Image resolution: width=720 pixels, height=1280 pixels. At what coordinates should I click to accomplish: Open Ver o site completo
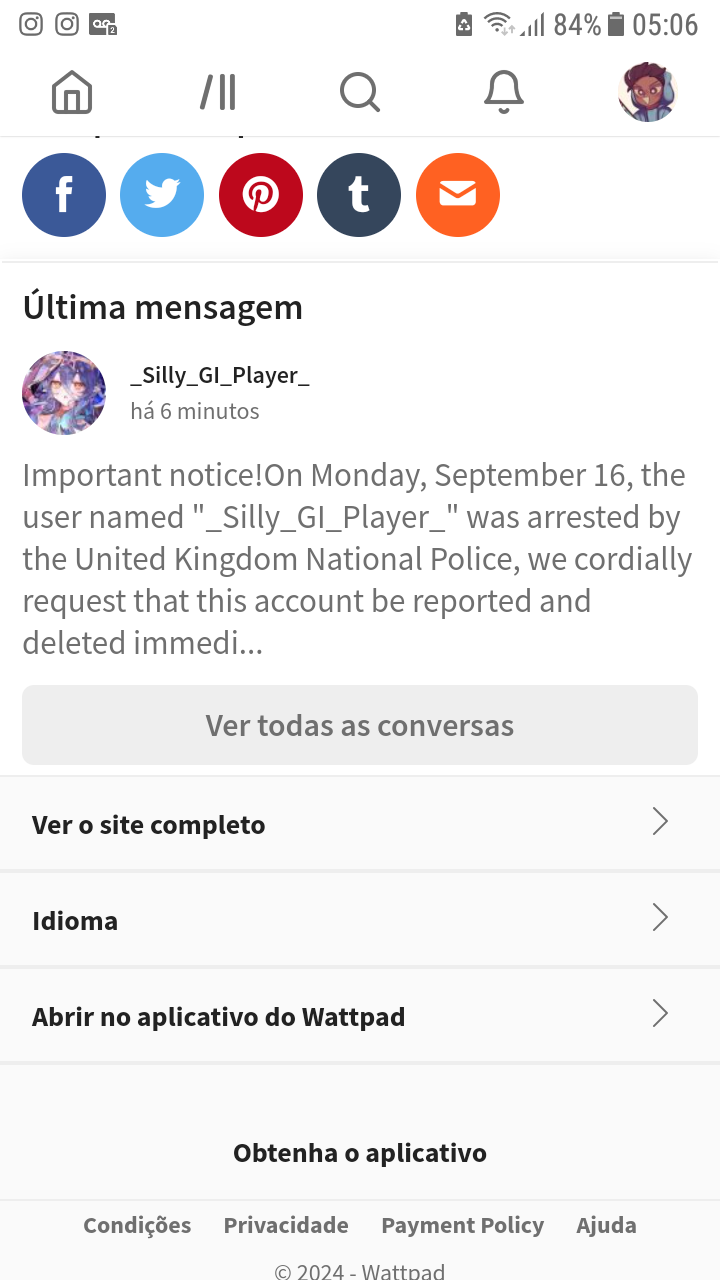360,824
